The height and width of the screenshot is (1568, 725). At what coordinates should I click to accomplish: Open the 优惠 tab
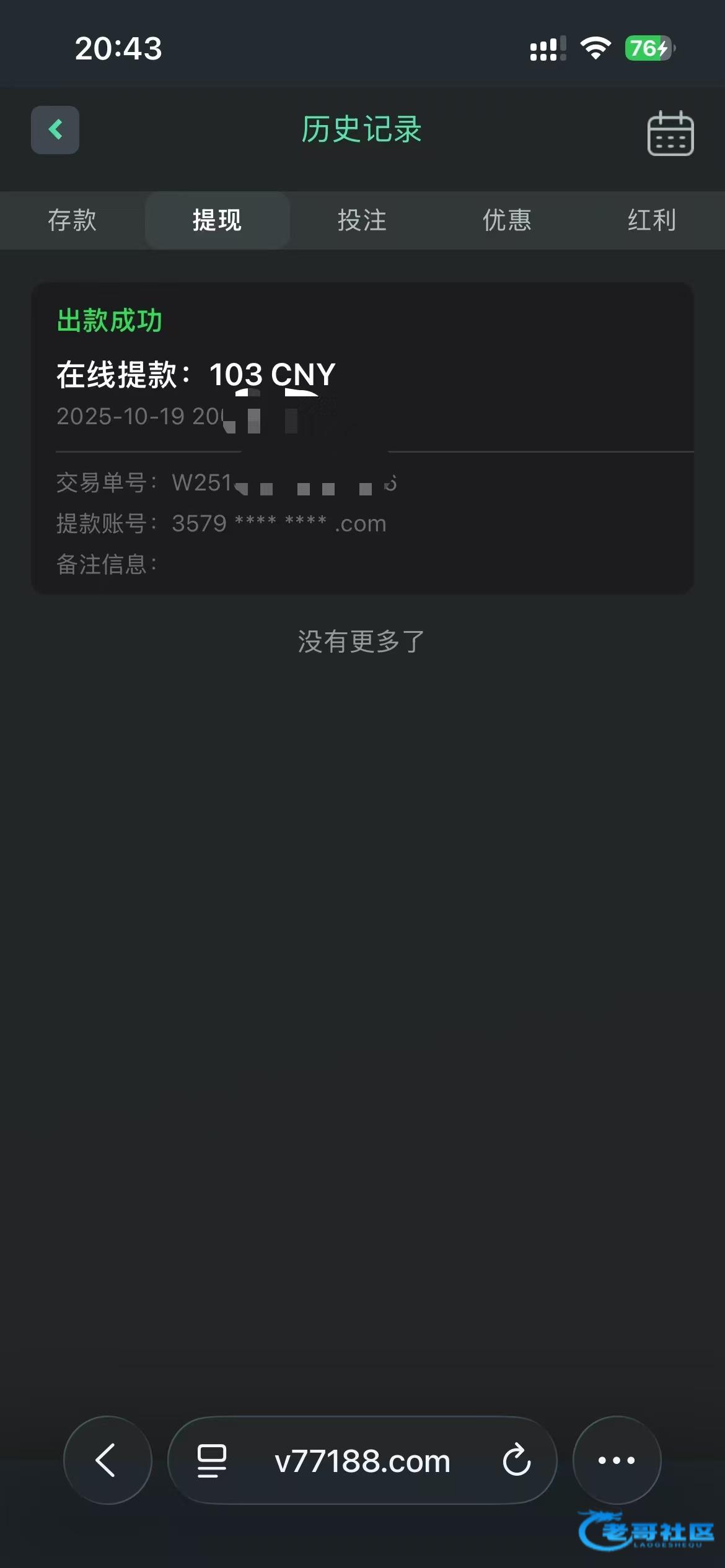[507, 220]
